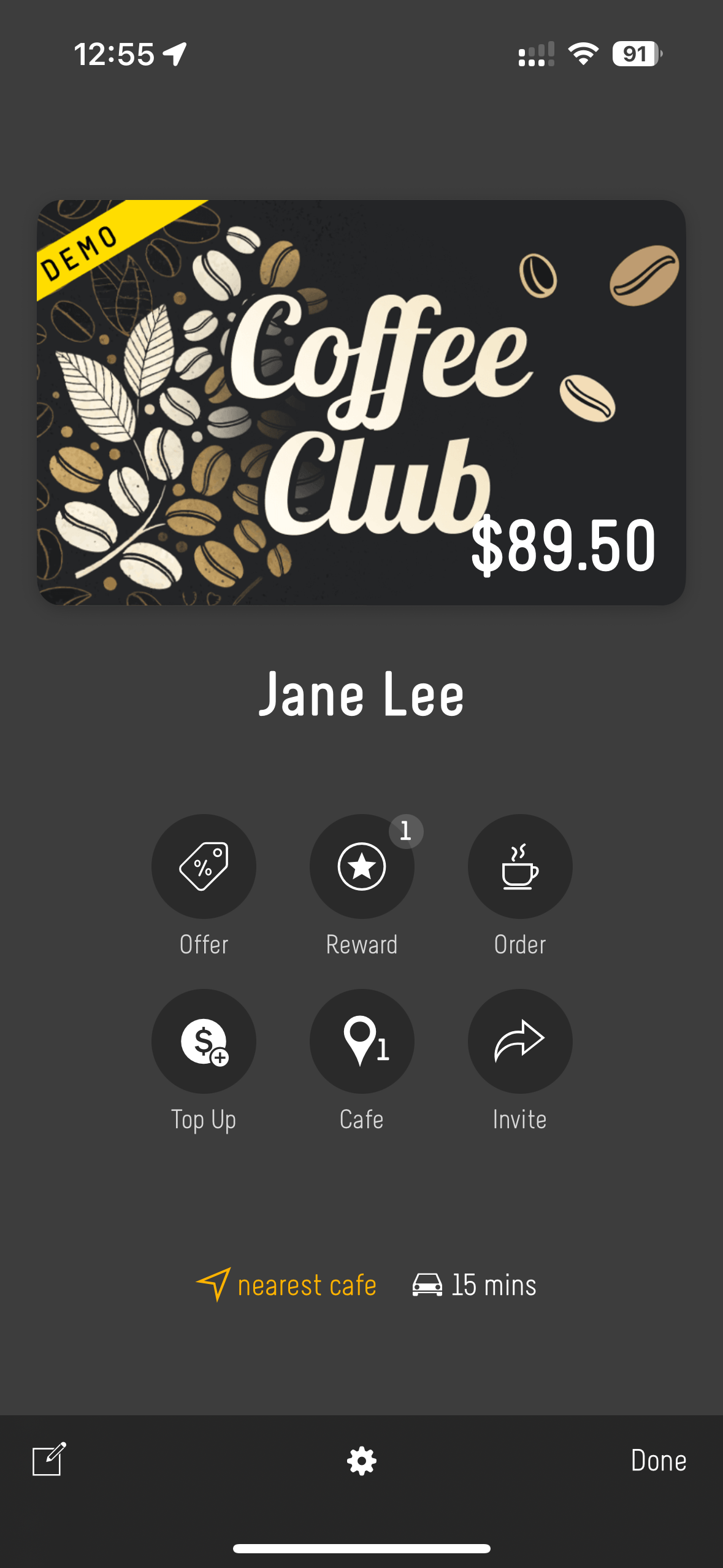Get directions to nearest cafe
This screenshot has height=1568, width=723.
click(287, 1285)
